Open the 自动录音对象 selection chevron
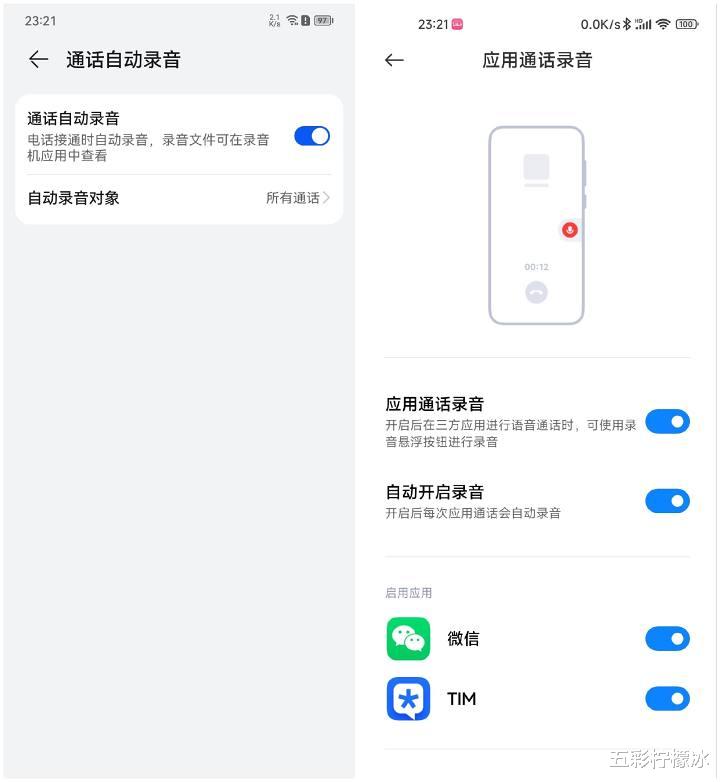 [327, 198]
